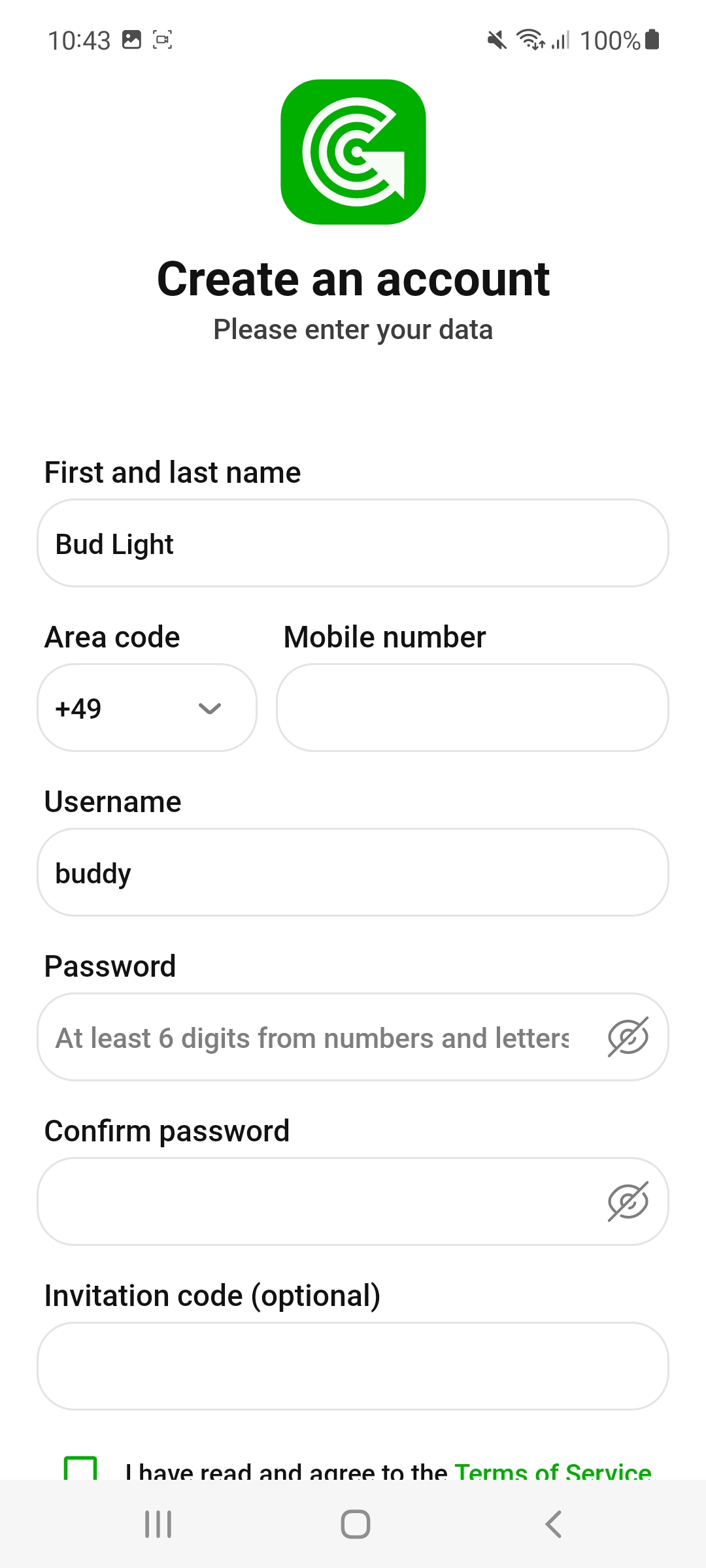The height and width of the screenshot is (1568, 706).
Task: Show the password with the eye icon
Action: pos(628,1037)
